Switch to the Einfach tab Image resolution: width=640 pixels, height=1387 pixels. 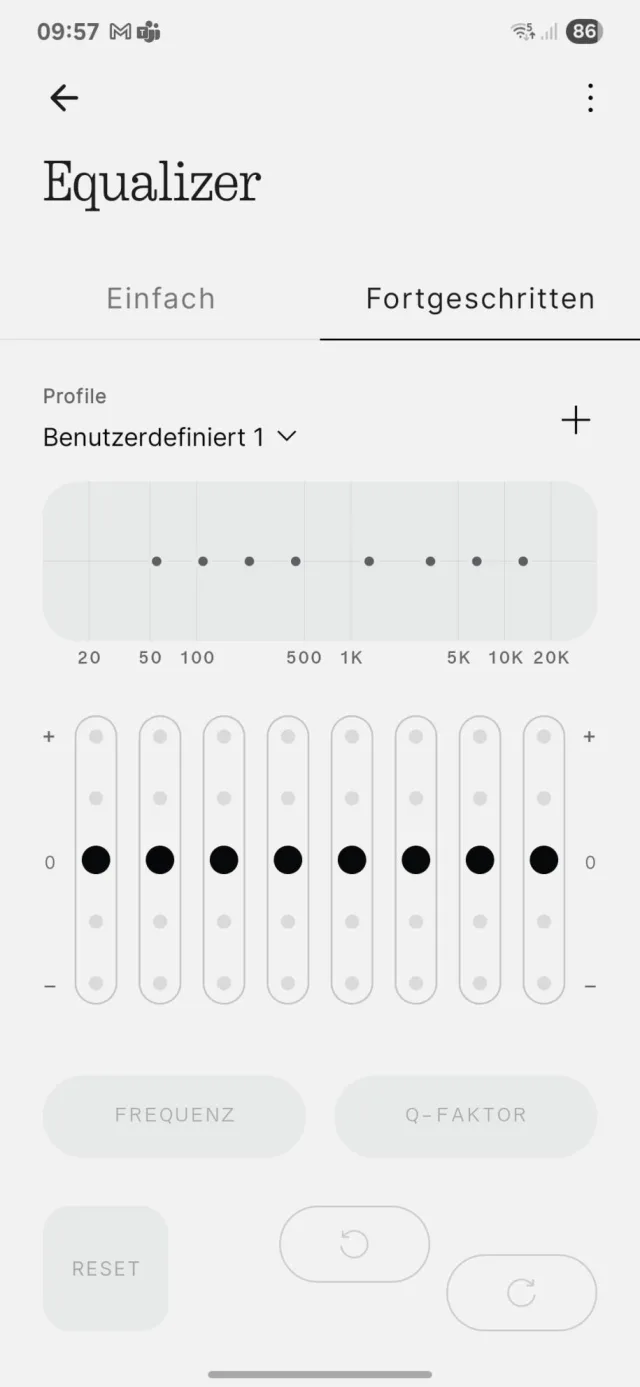(161, 299)
